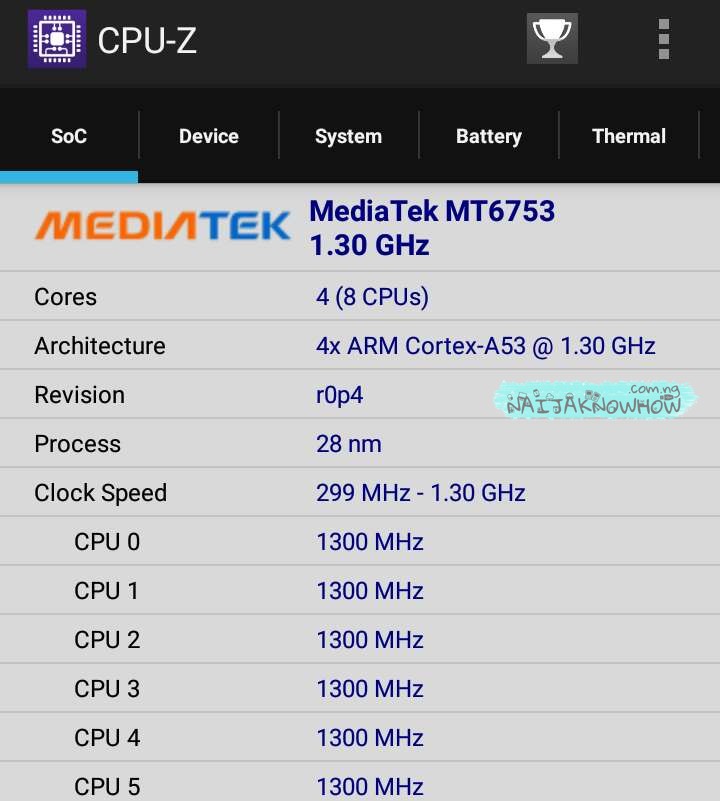Open the Thermal tab
The height and width of the screenshot is (801, 720).
[x=629, y=136]
